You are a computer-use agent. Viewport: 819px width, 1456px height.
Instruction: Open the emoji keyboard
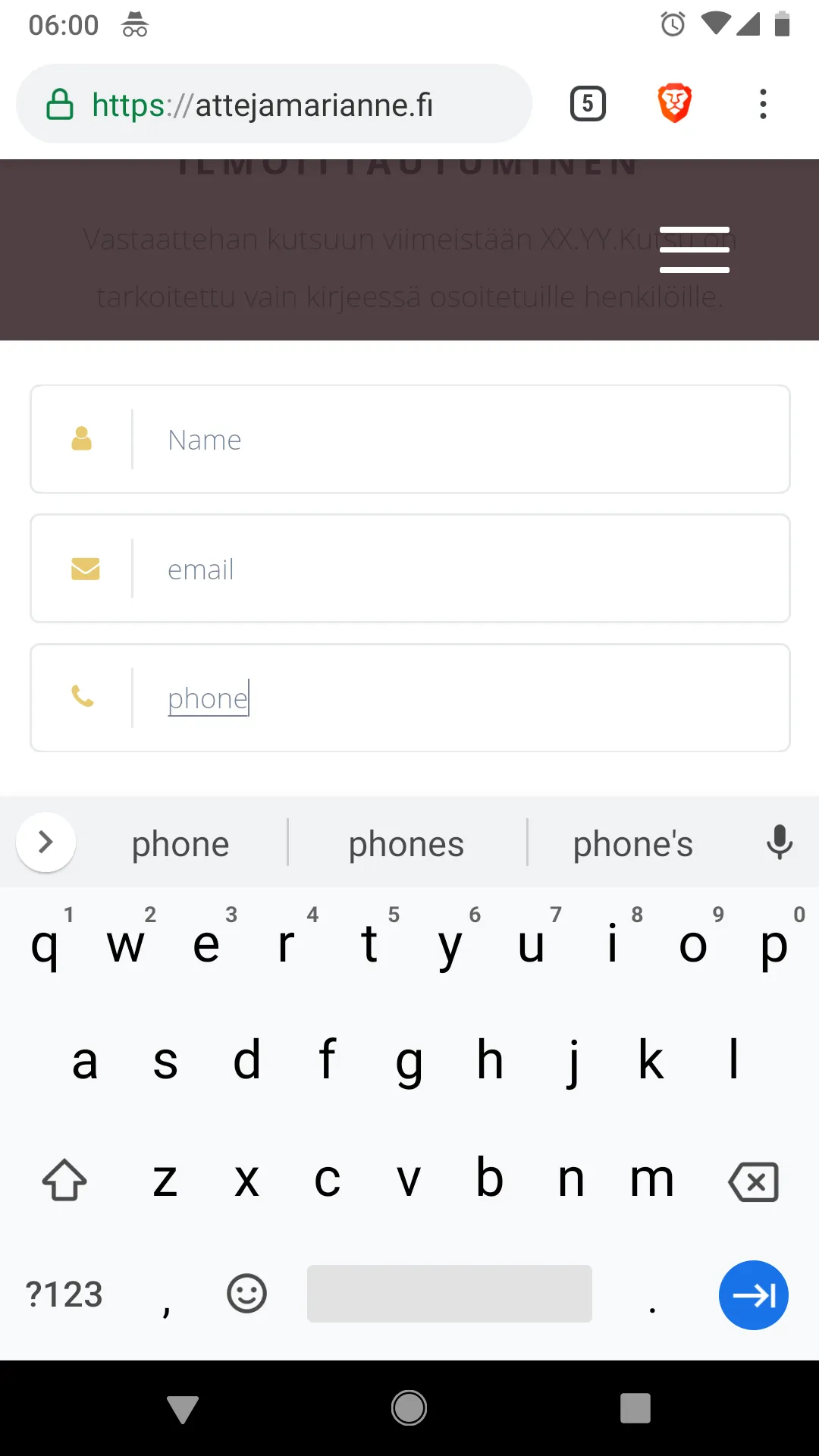pyautogui.click(x=246, y=1294)
